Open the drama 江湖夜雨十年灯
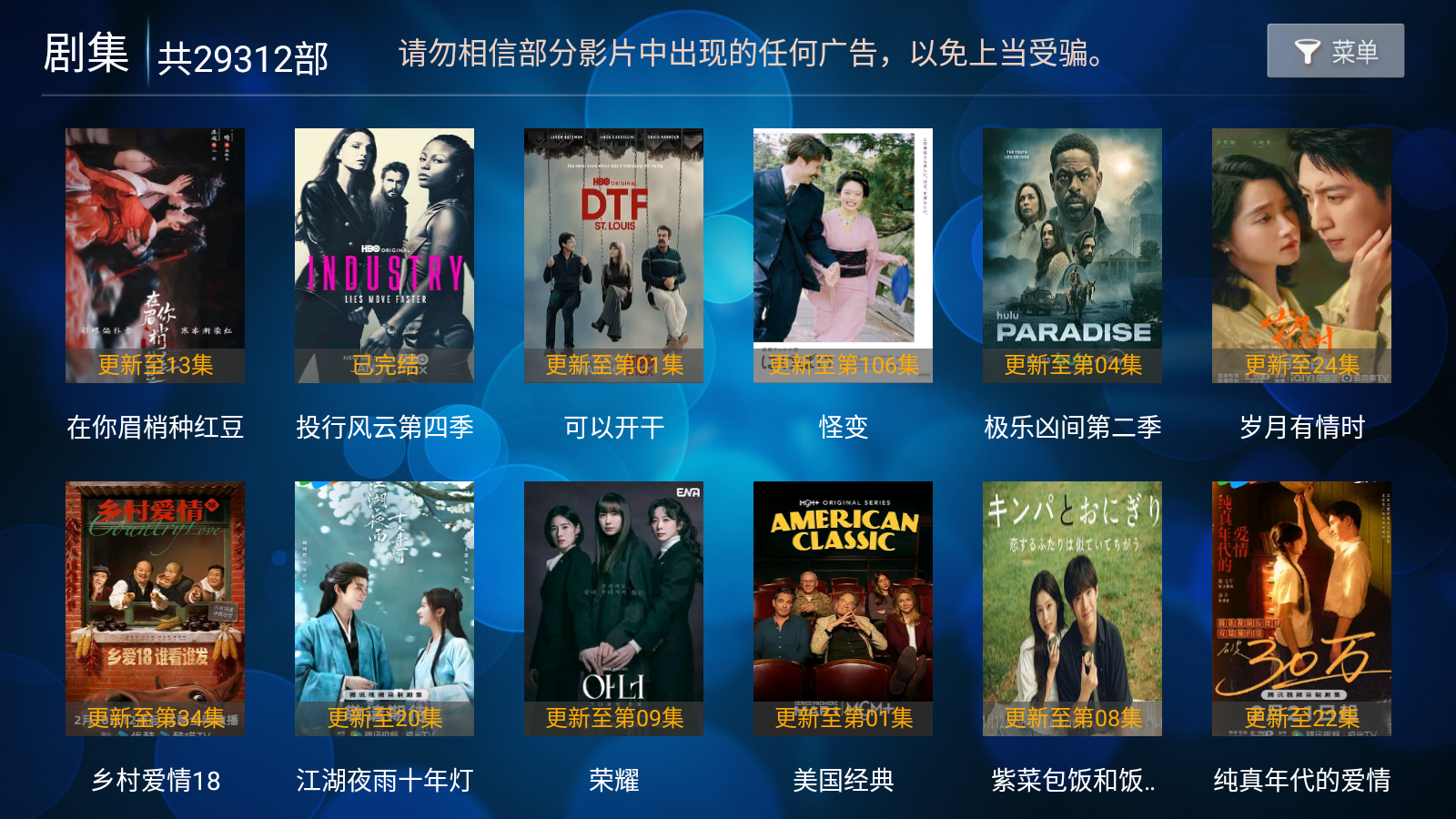This screenshot has width=1456, height=819. point(384,609)
